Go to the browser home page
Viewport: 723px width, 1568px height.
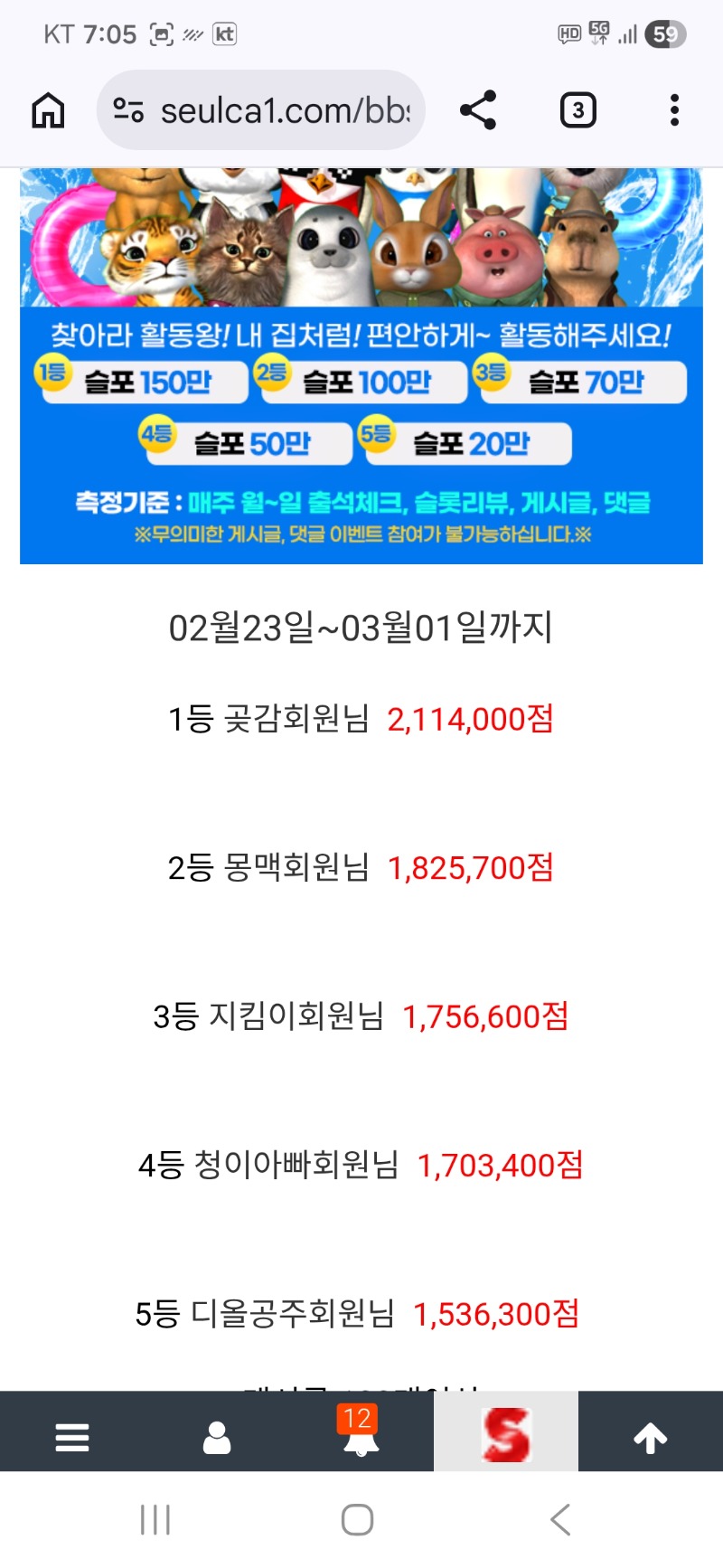click(x=49, y=110)
